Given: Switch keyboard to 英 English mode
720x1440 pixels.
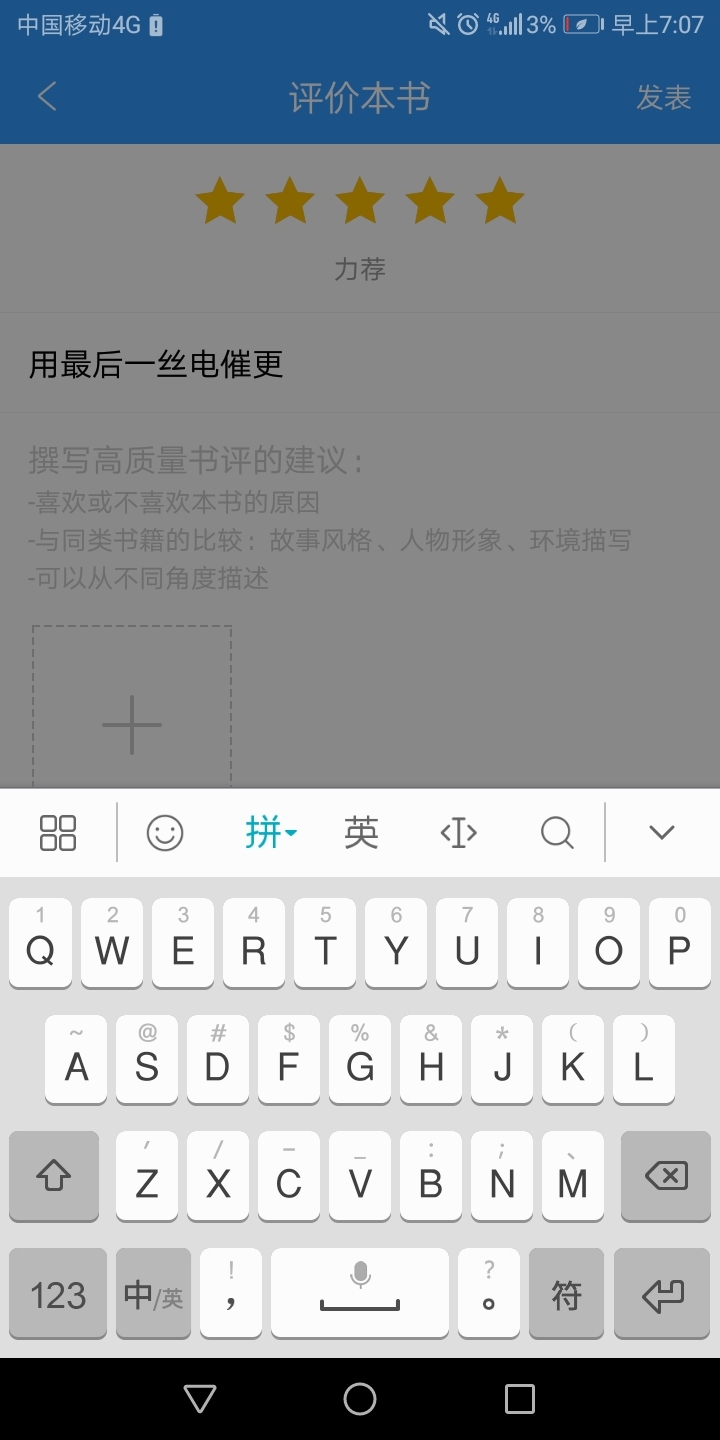Looking at the screenshot, I should 361,832.
